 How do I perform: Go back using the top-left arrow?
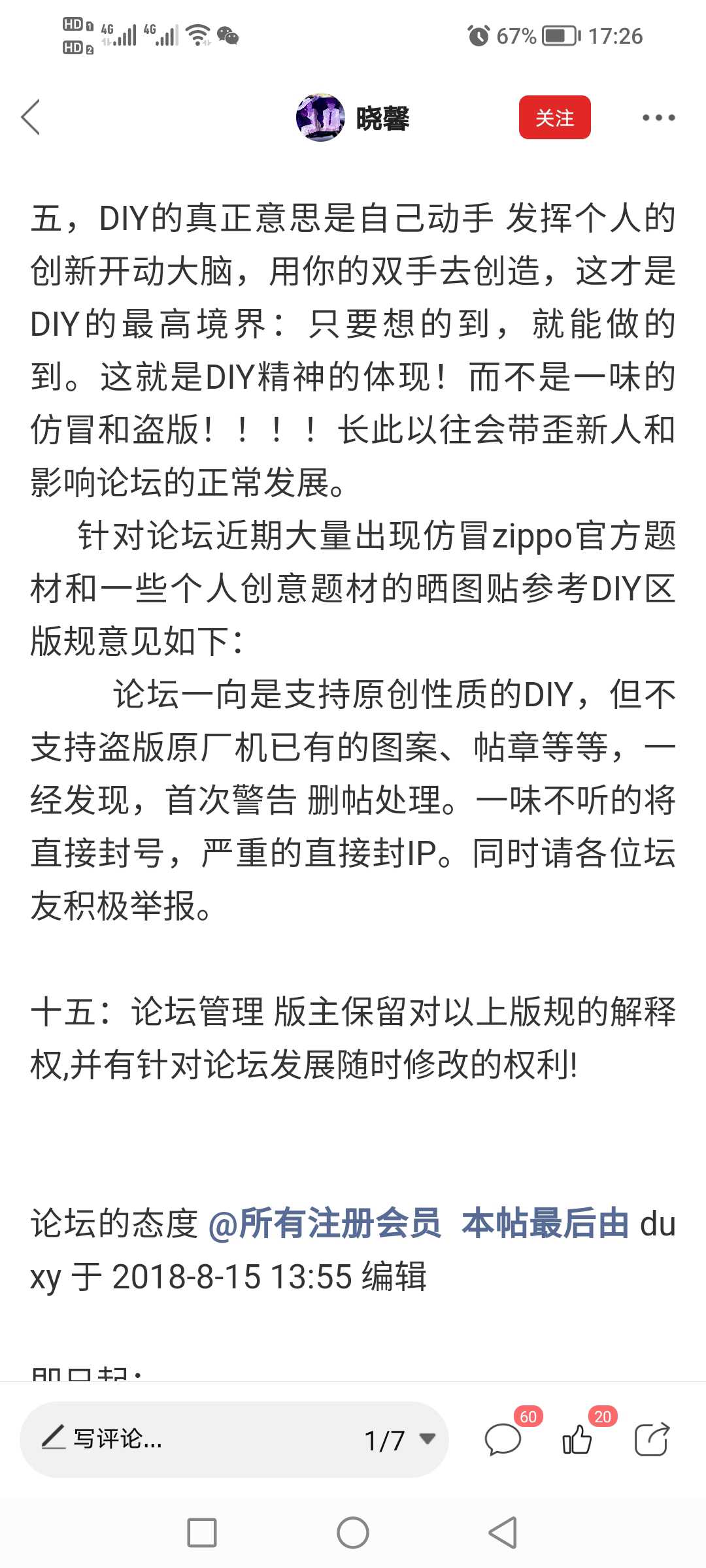(31, 118)
